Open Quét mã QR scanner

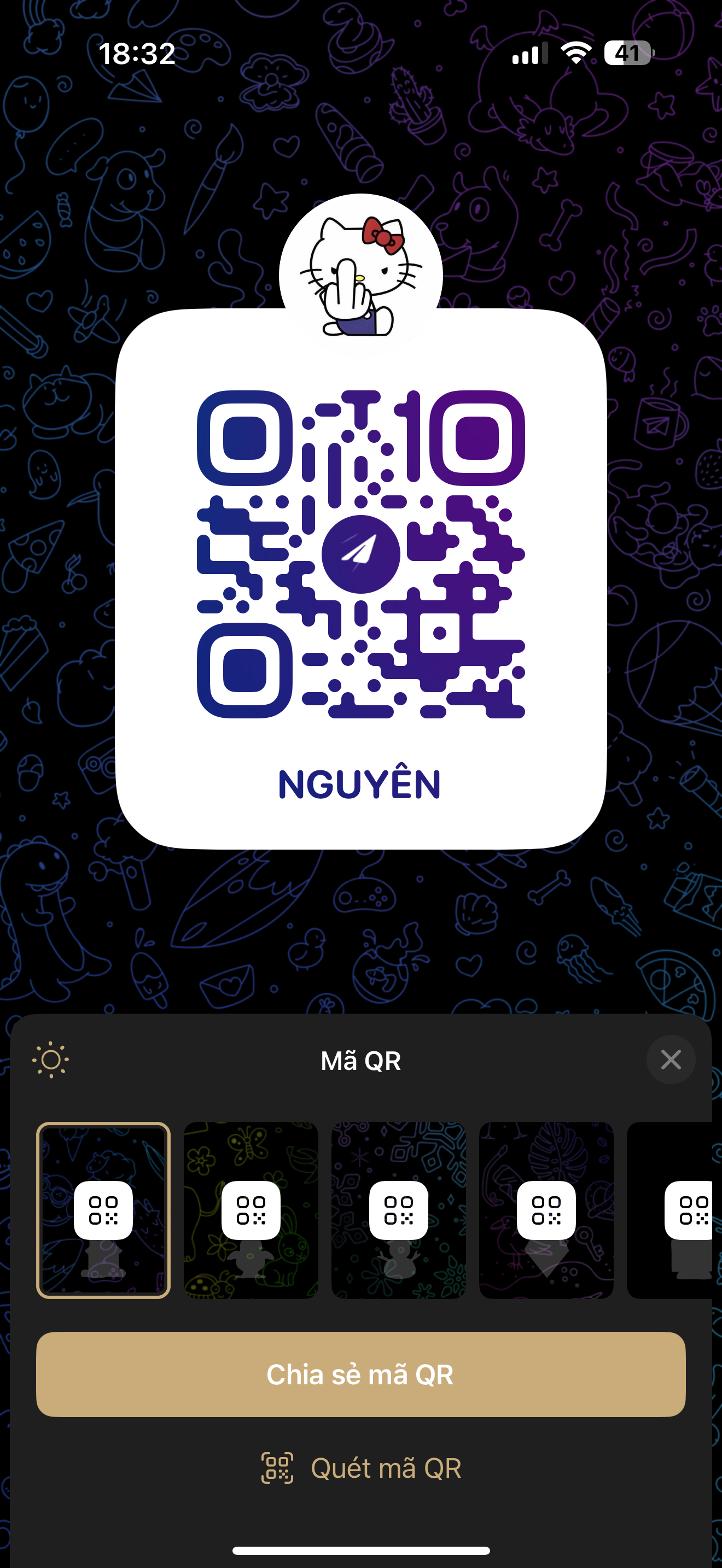click(x=360, y=1467)
